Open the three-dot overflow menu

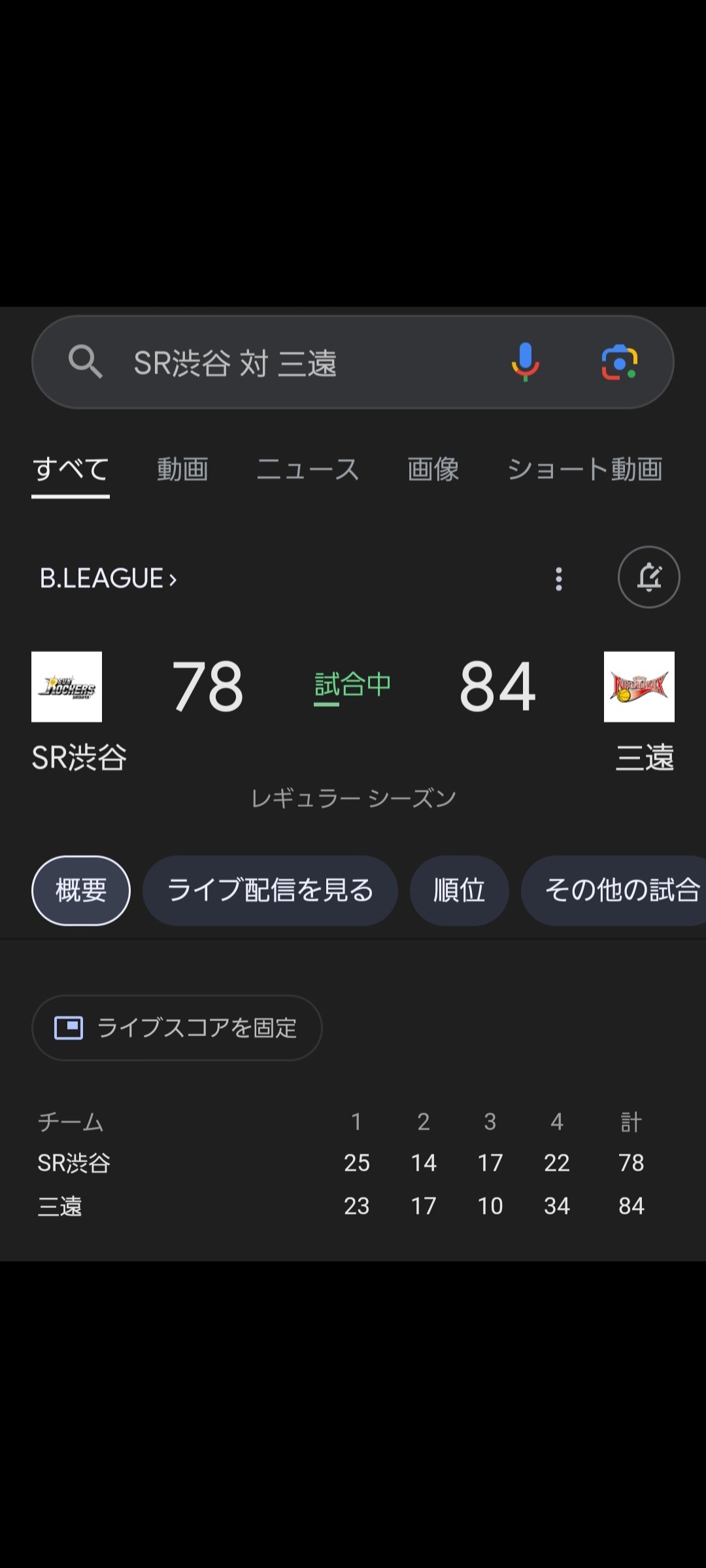[x=558, y=579]
